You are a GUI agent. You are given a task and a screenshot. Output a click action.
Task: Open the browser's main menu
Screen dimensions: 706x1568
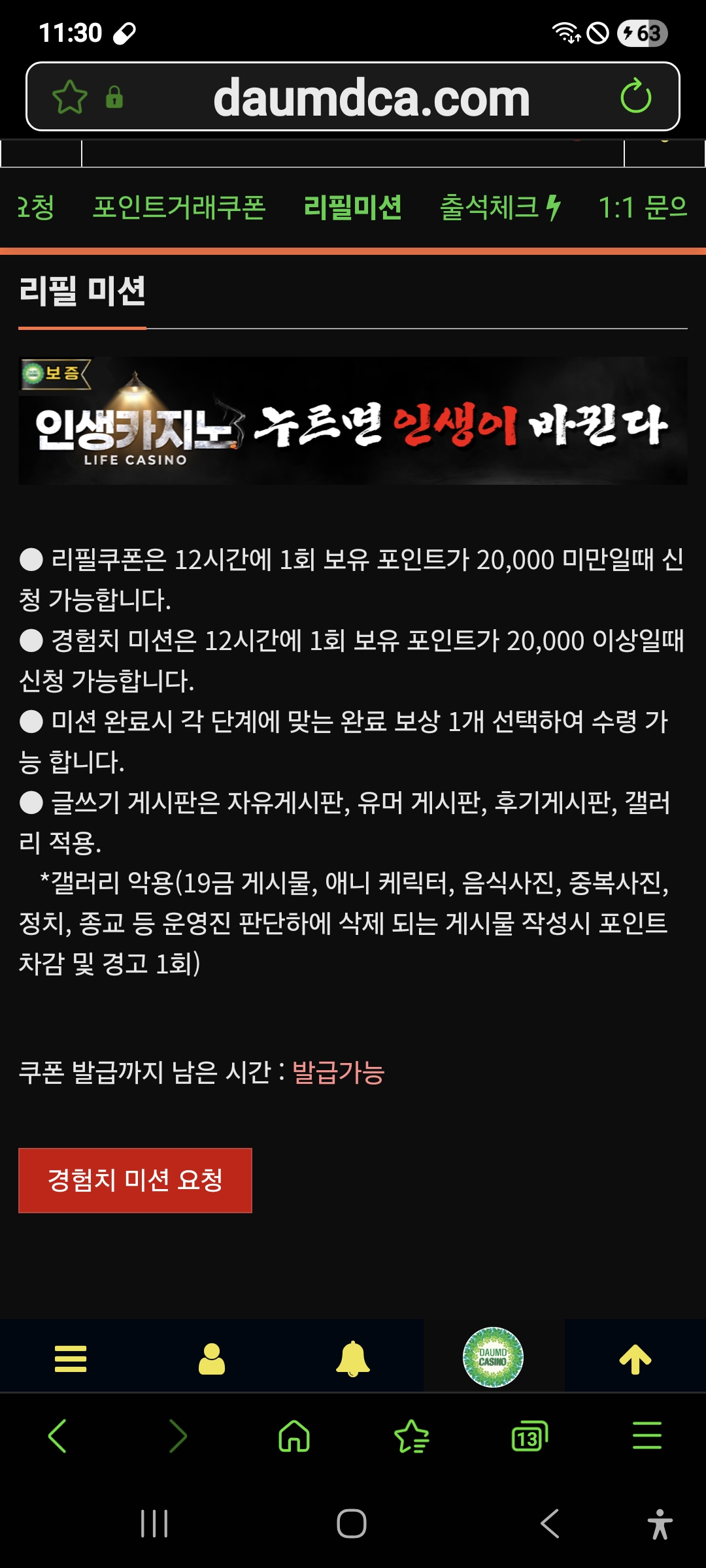pyautogui.click(x=647, y=1436)
